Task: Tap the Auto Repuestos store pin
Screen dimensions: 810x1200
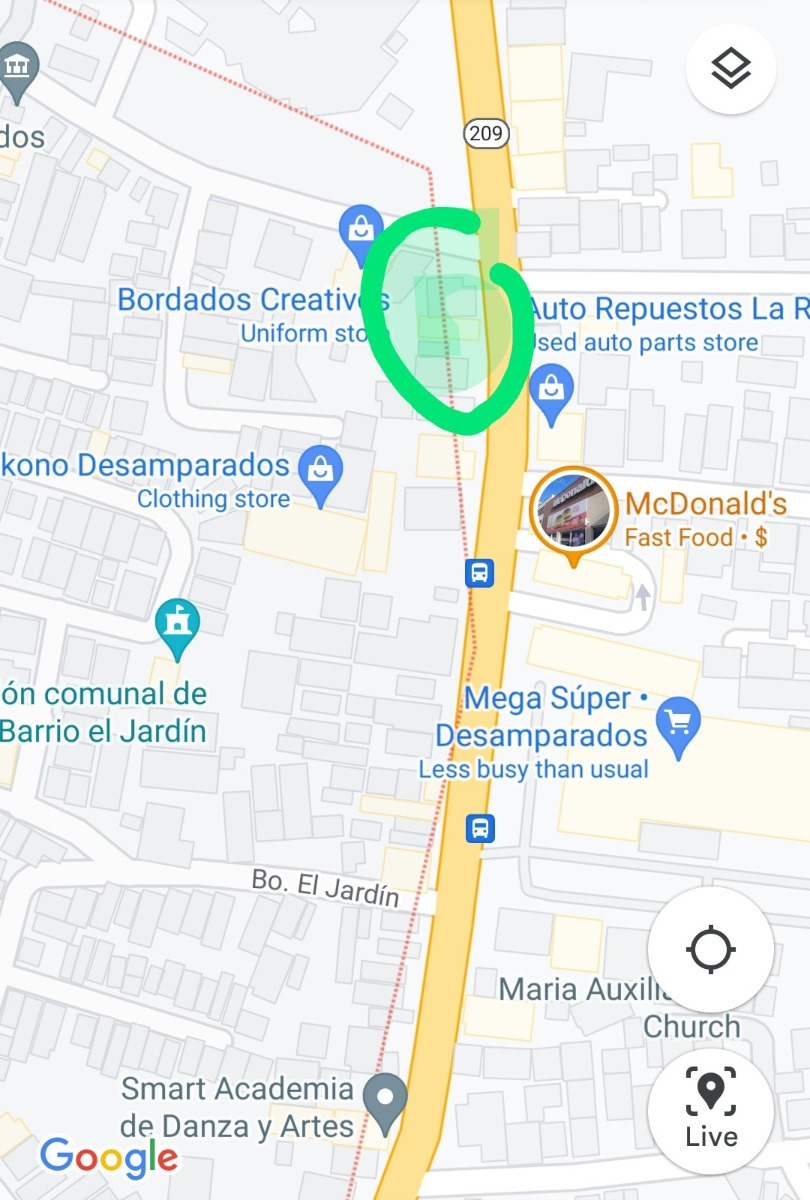Action: (x=551, y=384)
